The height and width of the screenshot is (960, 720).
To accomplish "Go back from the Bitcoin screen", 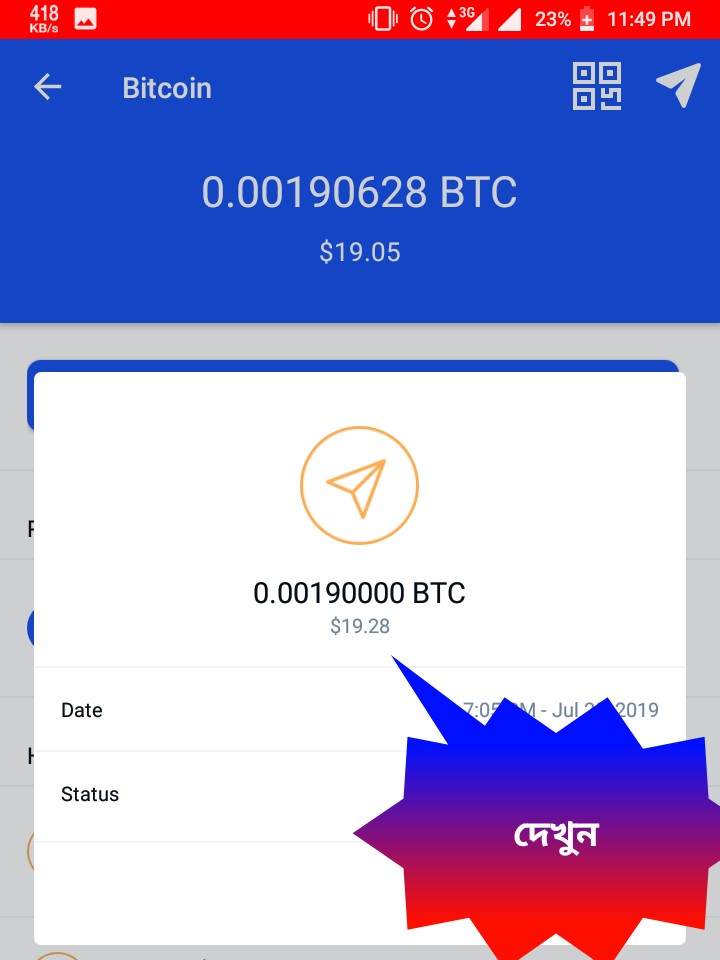I will [48, 88].
